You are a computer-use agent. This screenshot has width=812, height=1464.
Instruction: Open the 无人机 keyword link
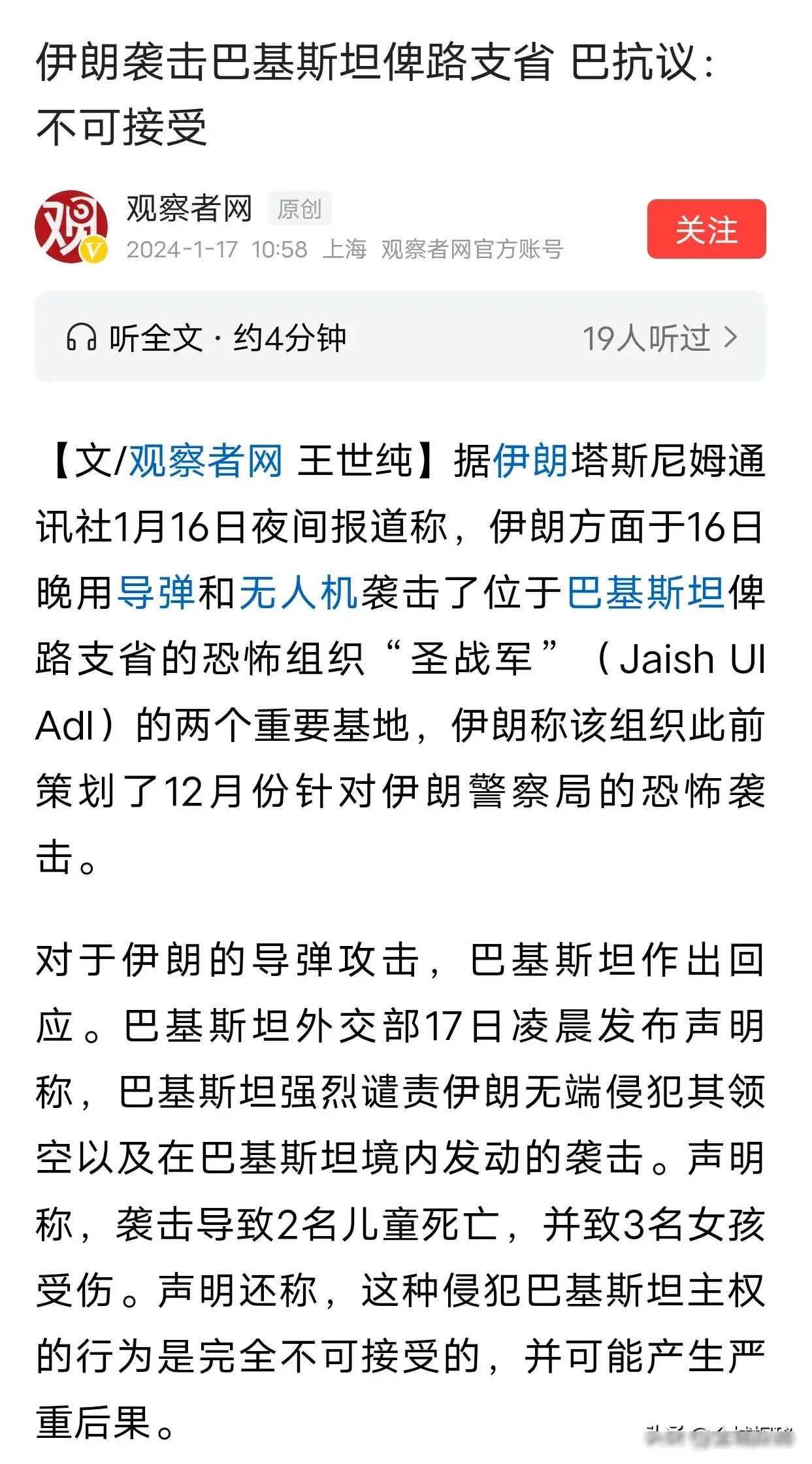pos(299,593)
